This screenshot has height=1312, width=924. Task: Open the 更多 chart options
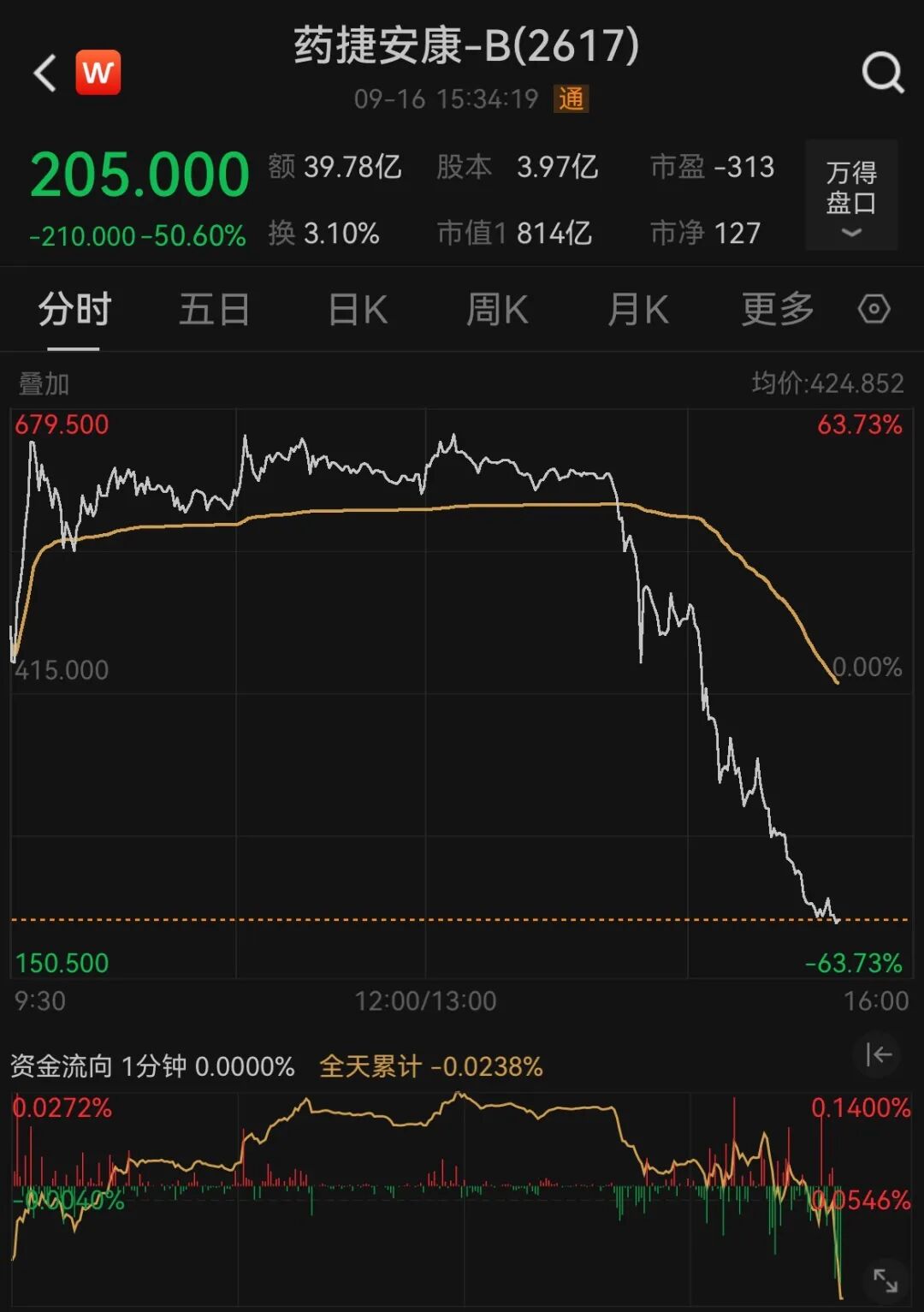pos(777,309)
